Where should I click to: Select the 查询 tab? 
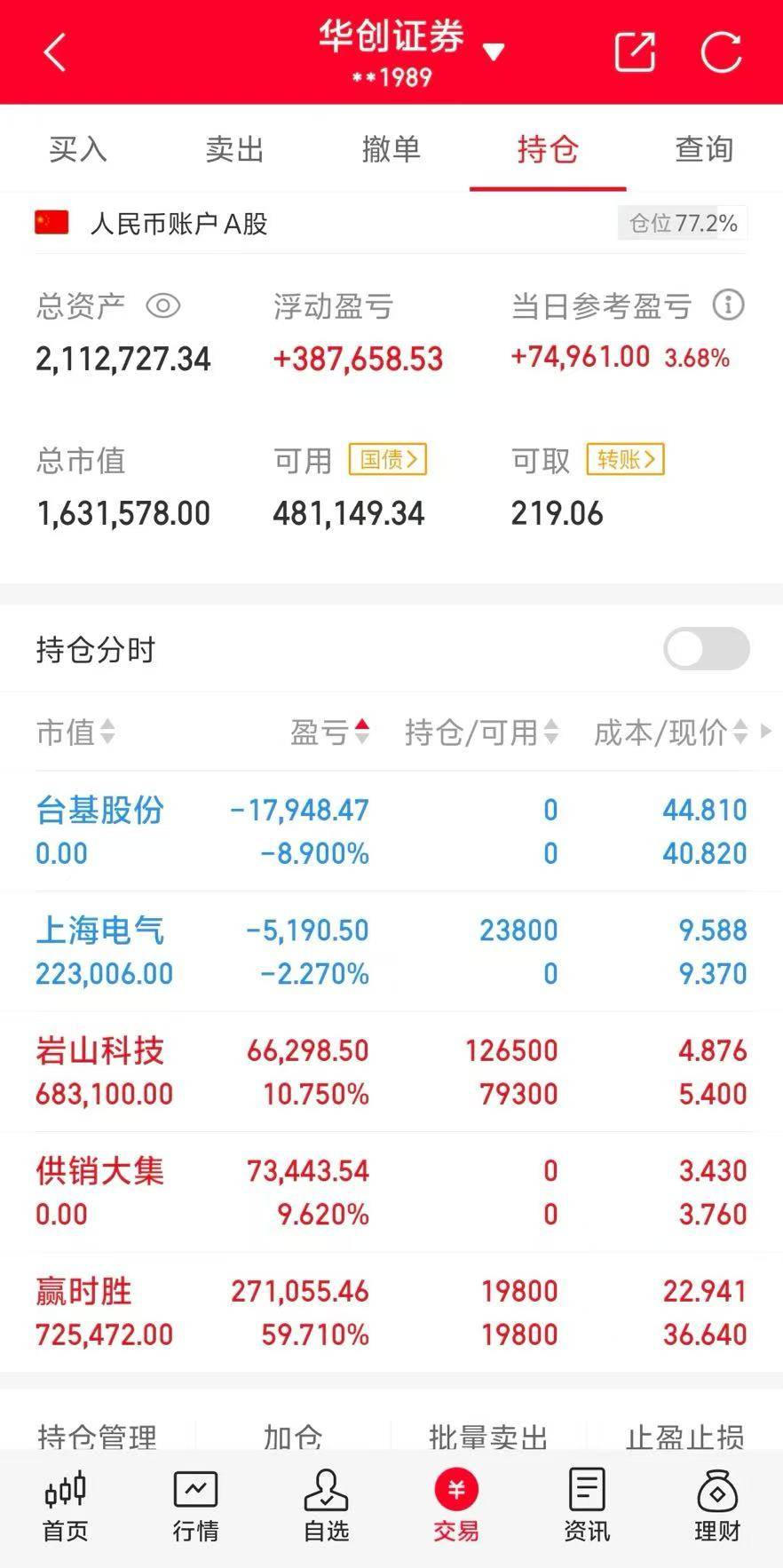[704, 149]
